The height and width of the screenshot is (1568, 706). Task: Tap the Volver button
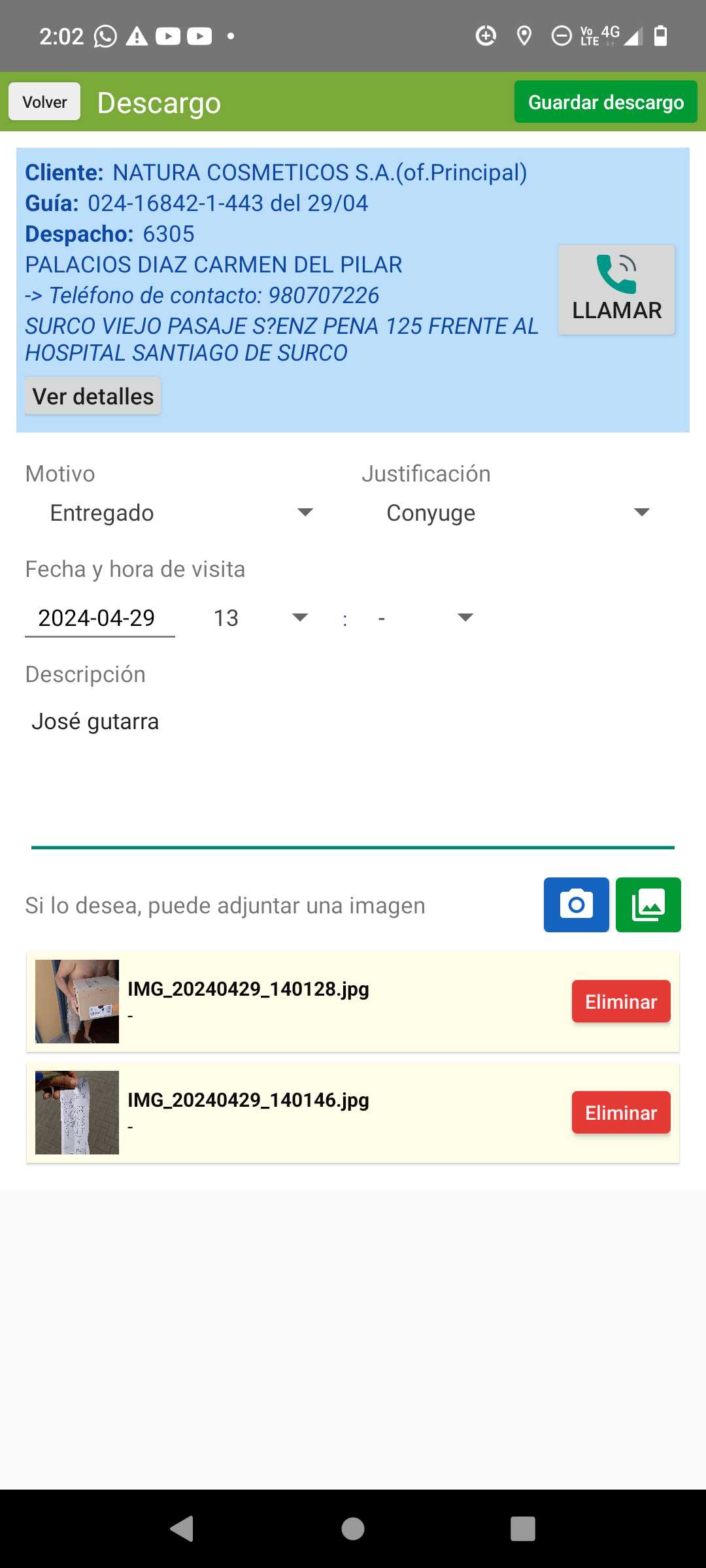click(x=44, y=102)
